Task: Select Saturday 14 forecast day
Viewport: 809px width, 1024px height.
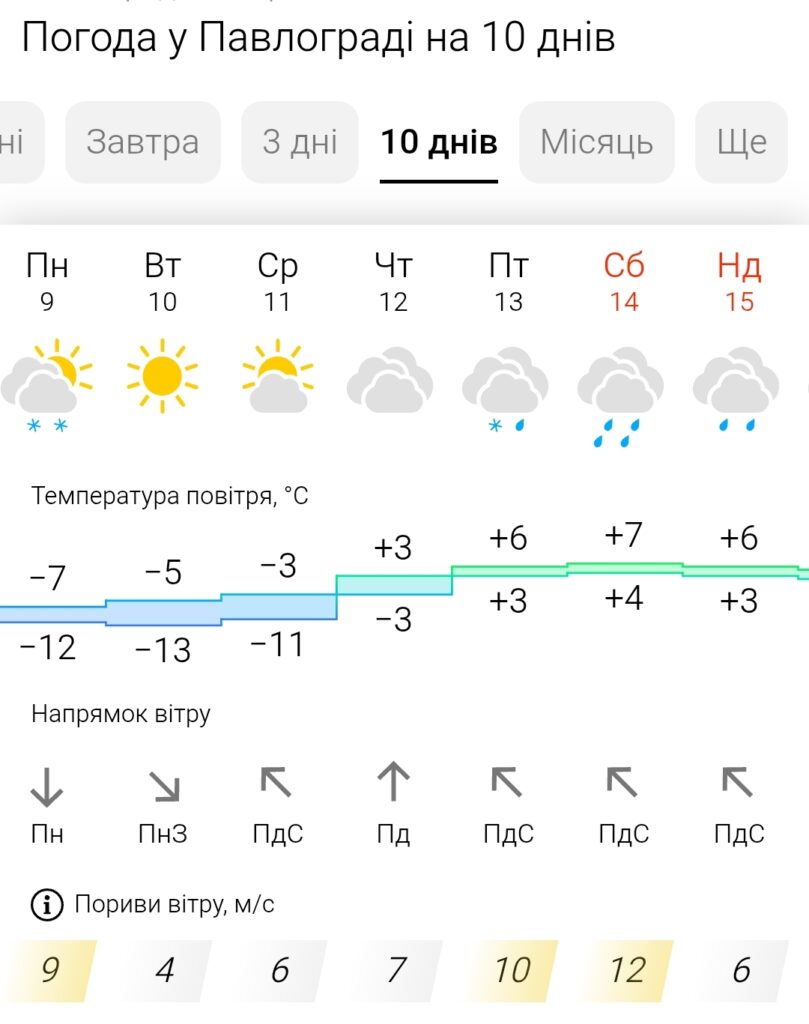Action: [x=624, y=282]
